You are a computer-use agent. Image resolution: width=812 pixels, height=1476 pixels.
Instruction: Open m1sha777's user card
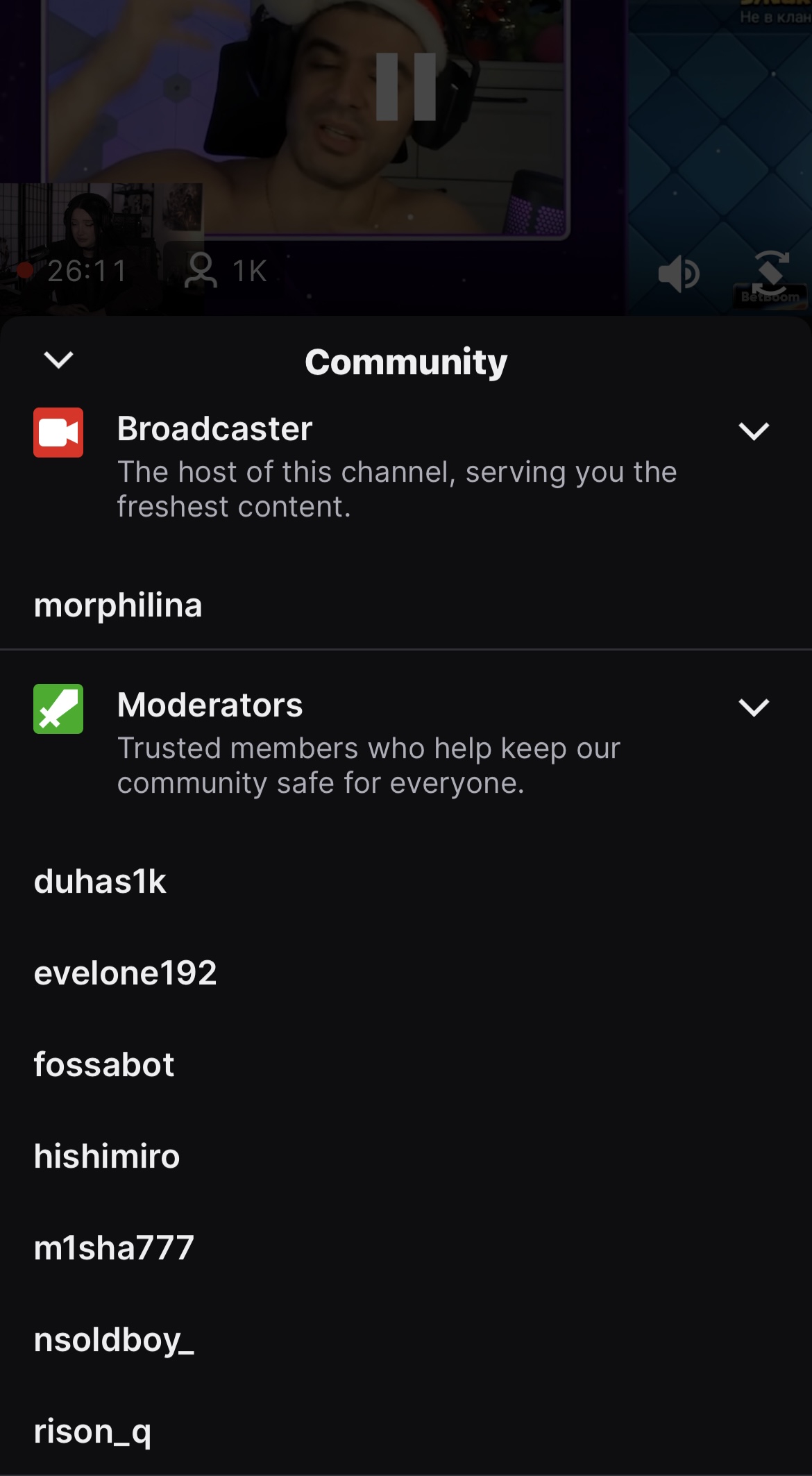click(x=114, y=1248)
